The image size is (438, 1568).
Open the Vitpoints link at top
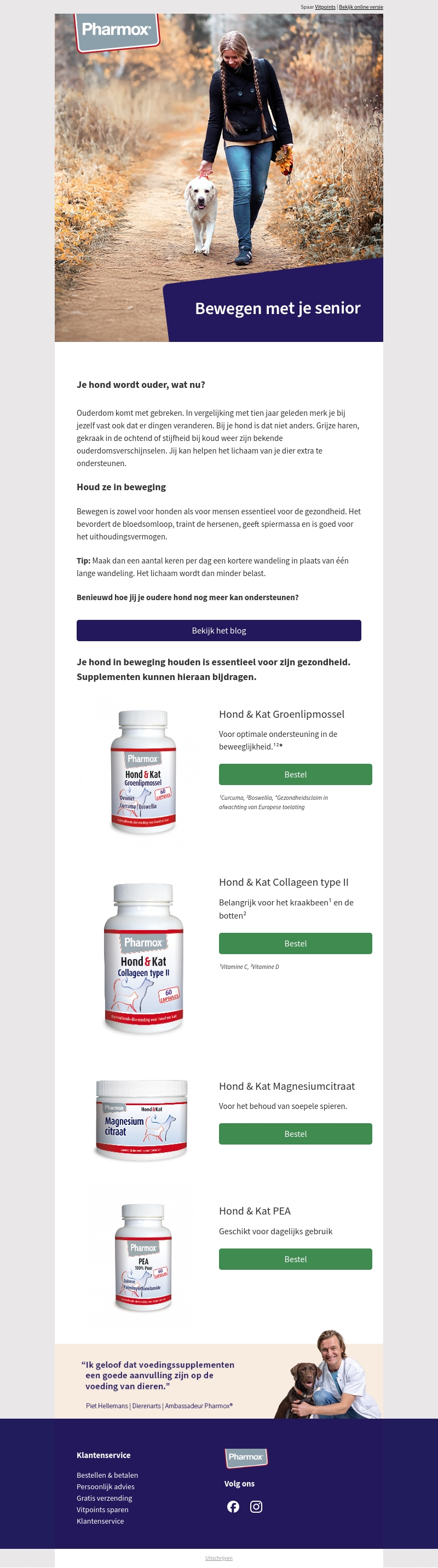[325, 7]
